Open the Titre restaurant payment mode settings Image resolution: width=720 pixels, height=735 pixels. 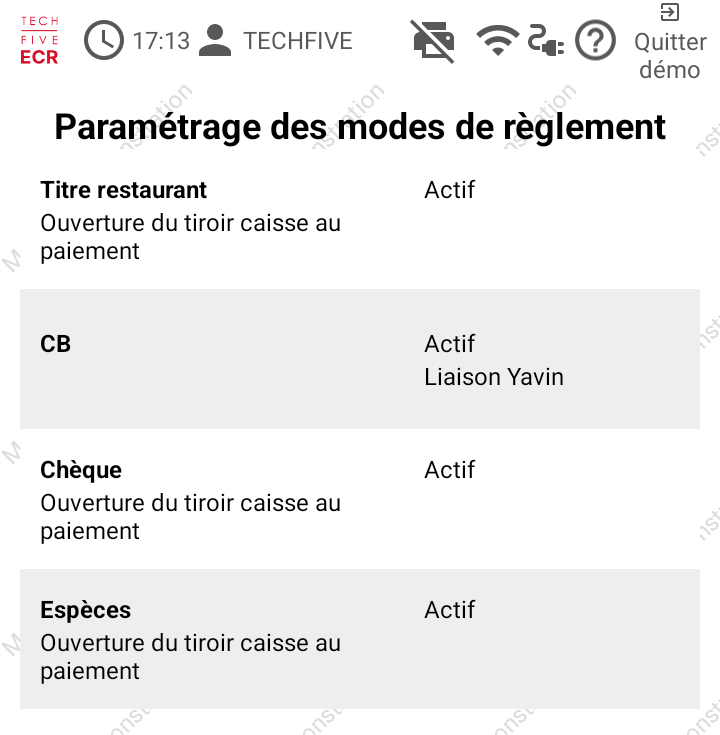click(359, 220)
